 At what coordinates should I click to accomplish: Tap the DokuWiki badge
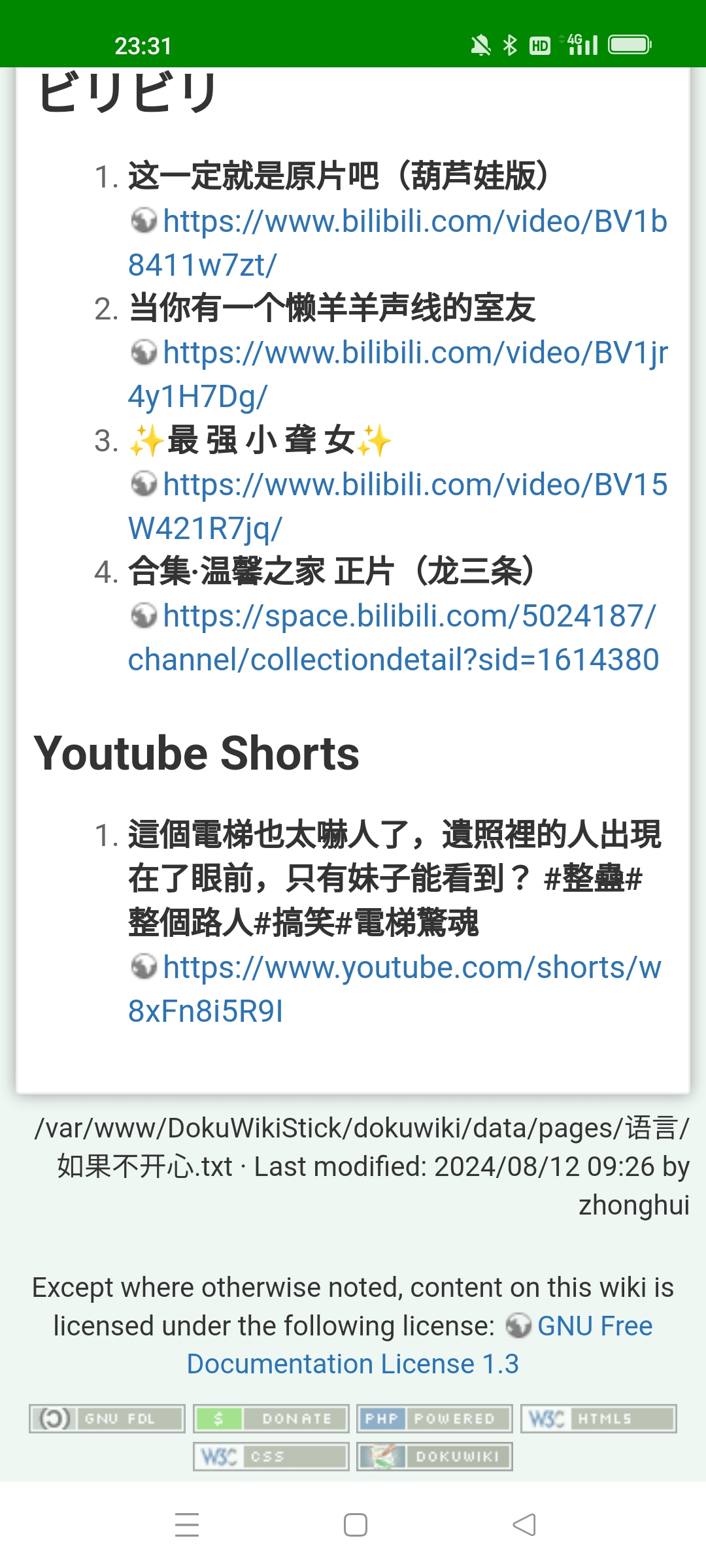[435, 1457]
